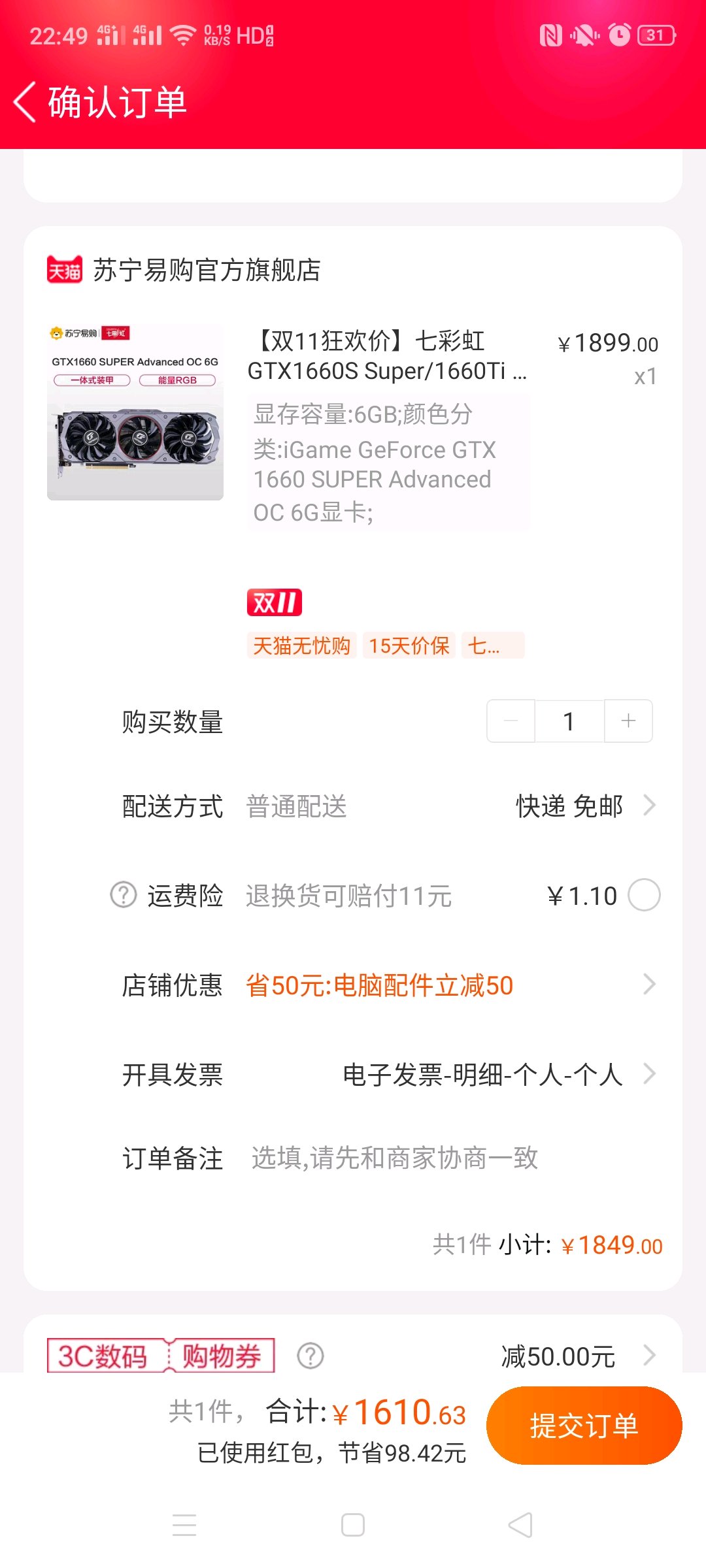Go back from the 确认订单 page
This screenshot has height=1568, width=706.
click(25, 103)
